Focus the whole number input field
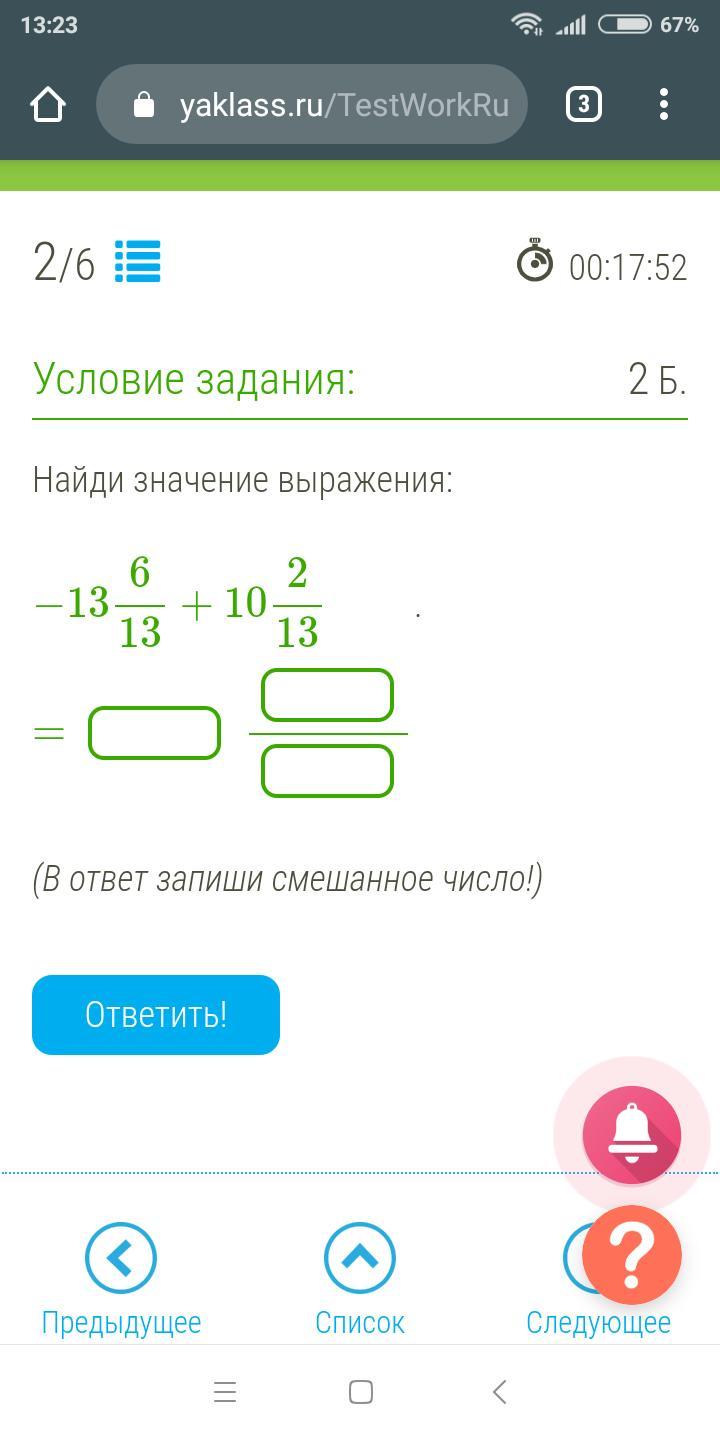Viewport: 720px width, 1440px height. click(x=155, y=733)
